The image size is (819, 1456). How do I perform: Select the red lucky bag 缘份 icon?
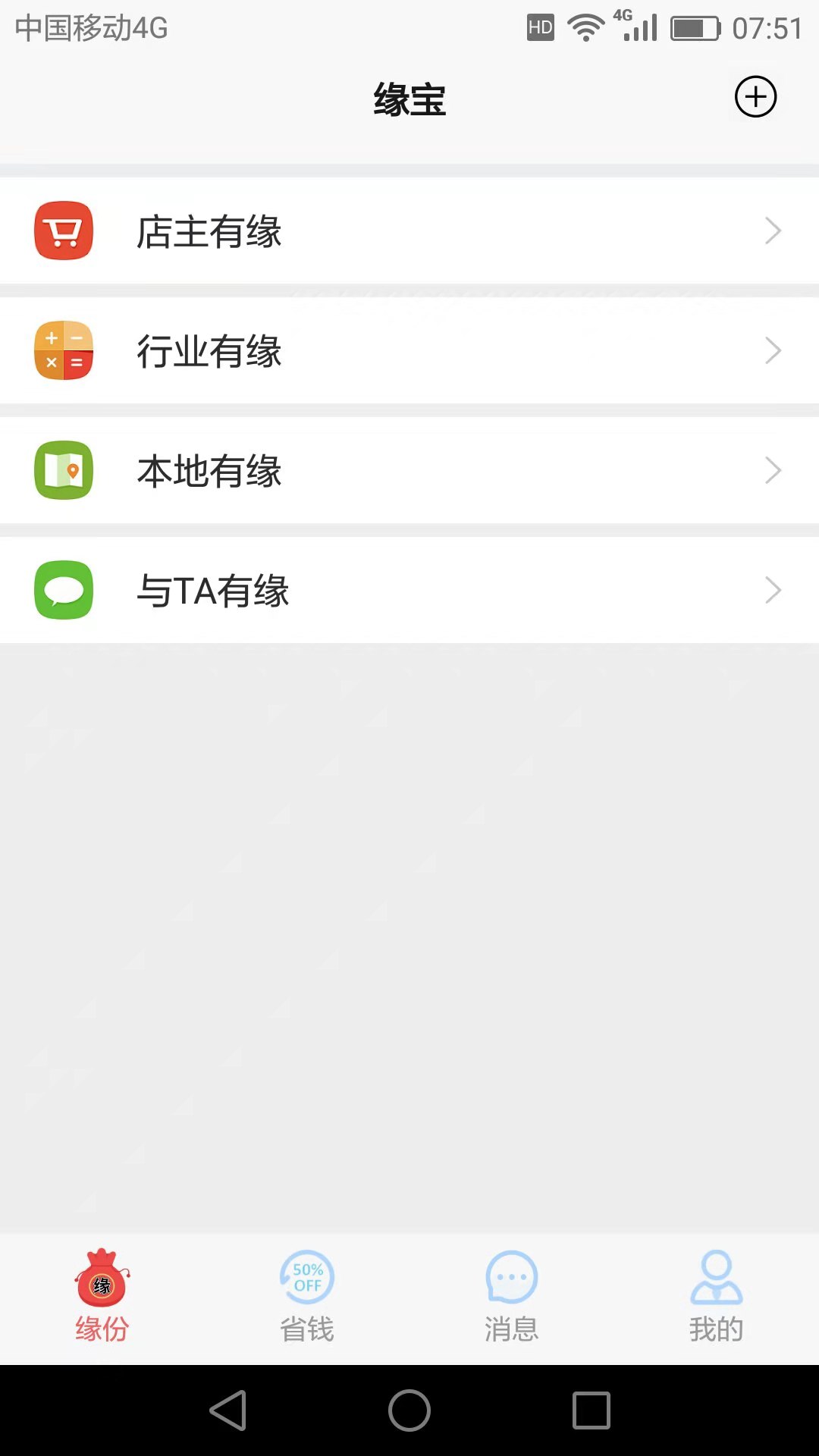click(x=102, y=1278)
